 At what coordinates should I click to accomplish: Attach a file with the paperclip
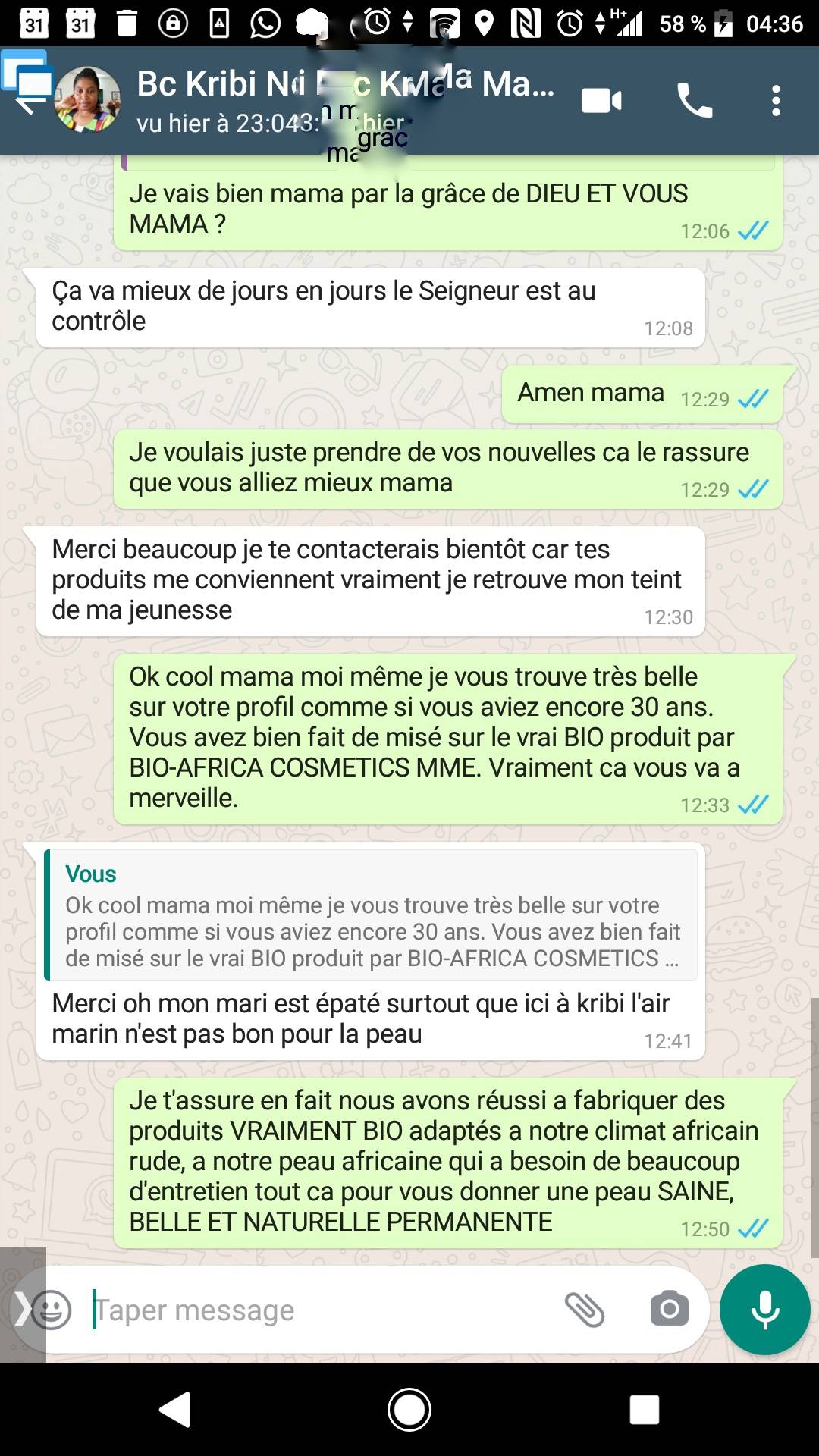pos(585,1310)
